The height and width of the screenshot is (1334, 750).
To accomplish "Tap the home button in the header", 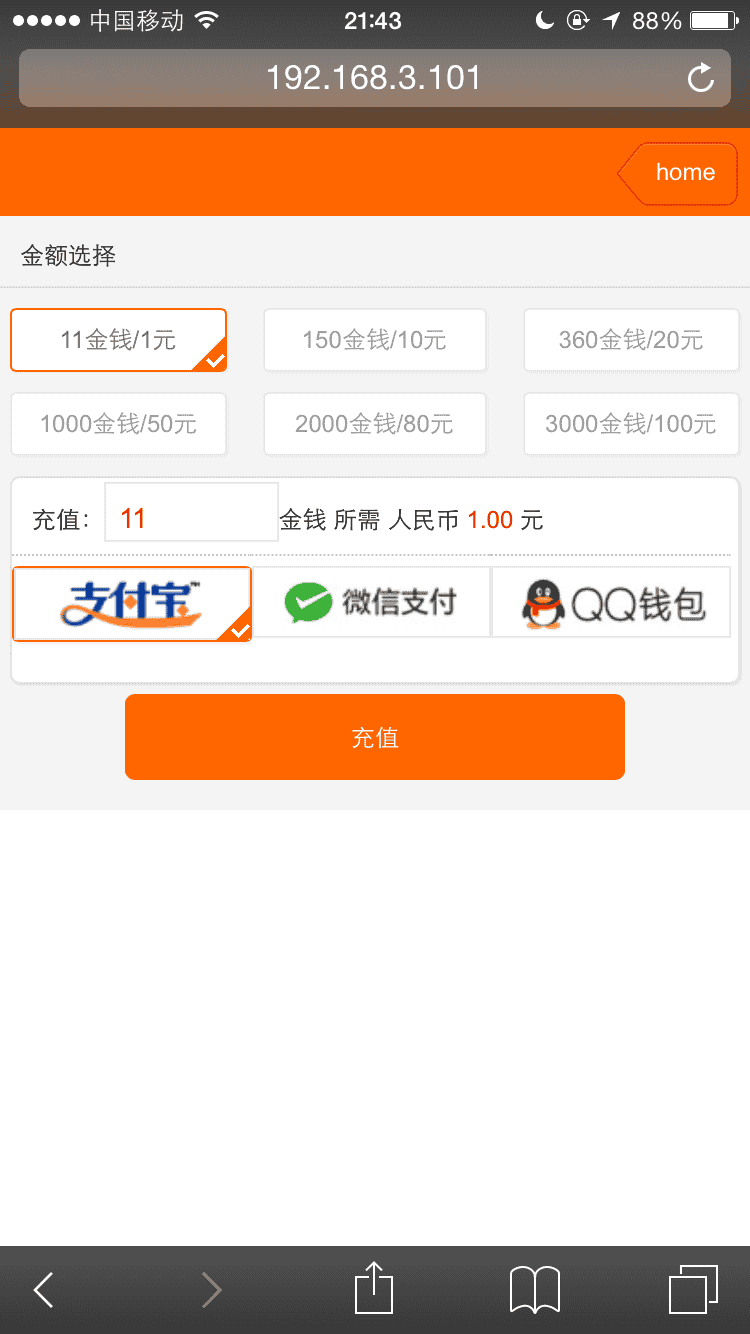I will (682, 173).
